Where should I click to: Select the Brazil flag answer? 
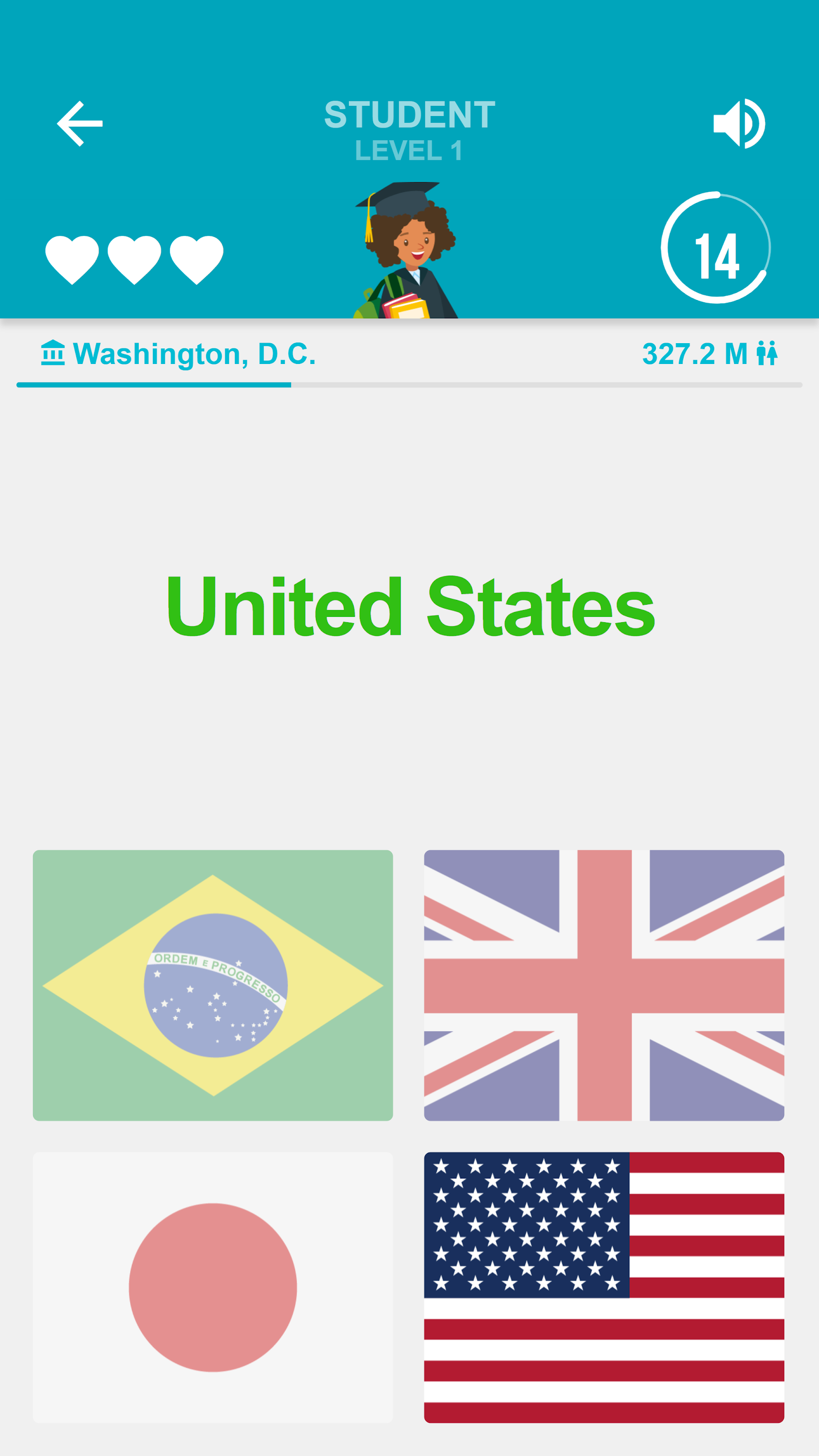tap(213, 985)
